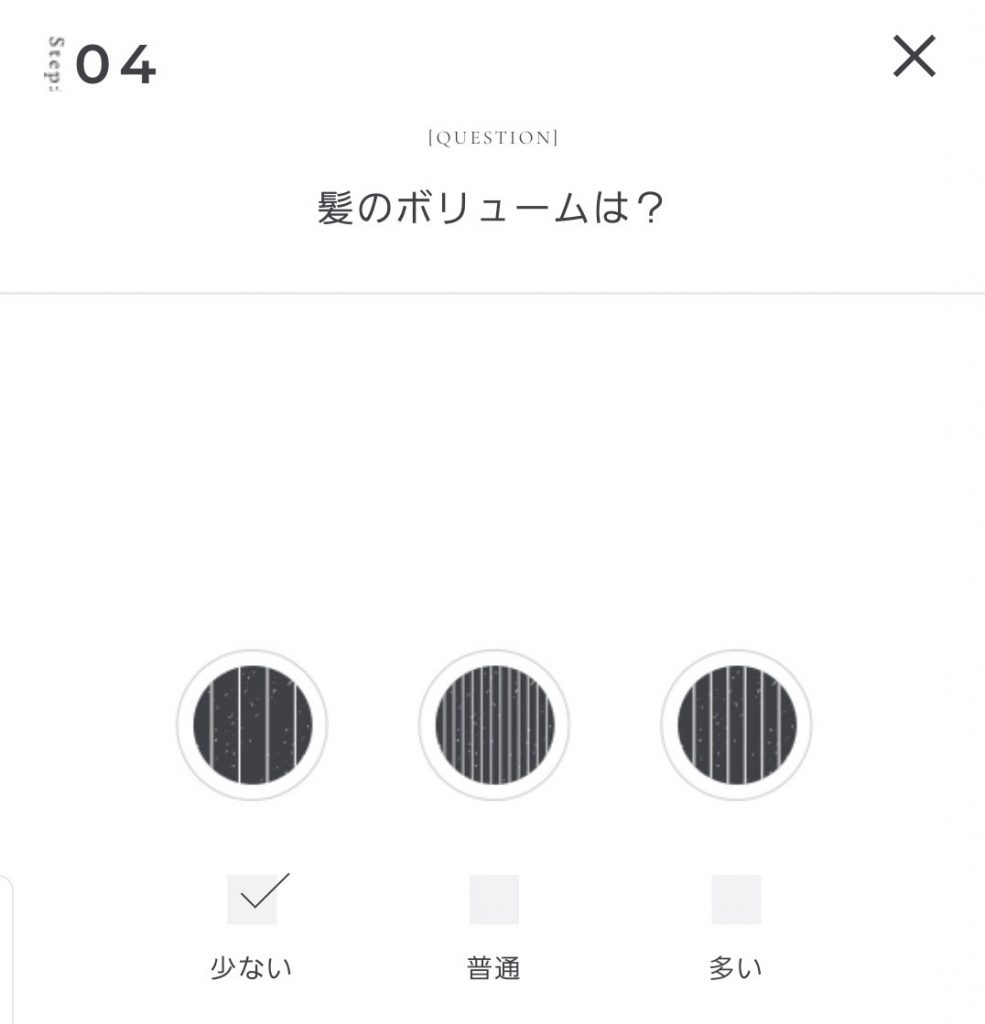This screenshot has width=985, height=1024.
Task: Pick the hair circle above 多い
Action: click(736, 724)
